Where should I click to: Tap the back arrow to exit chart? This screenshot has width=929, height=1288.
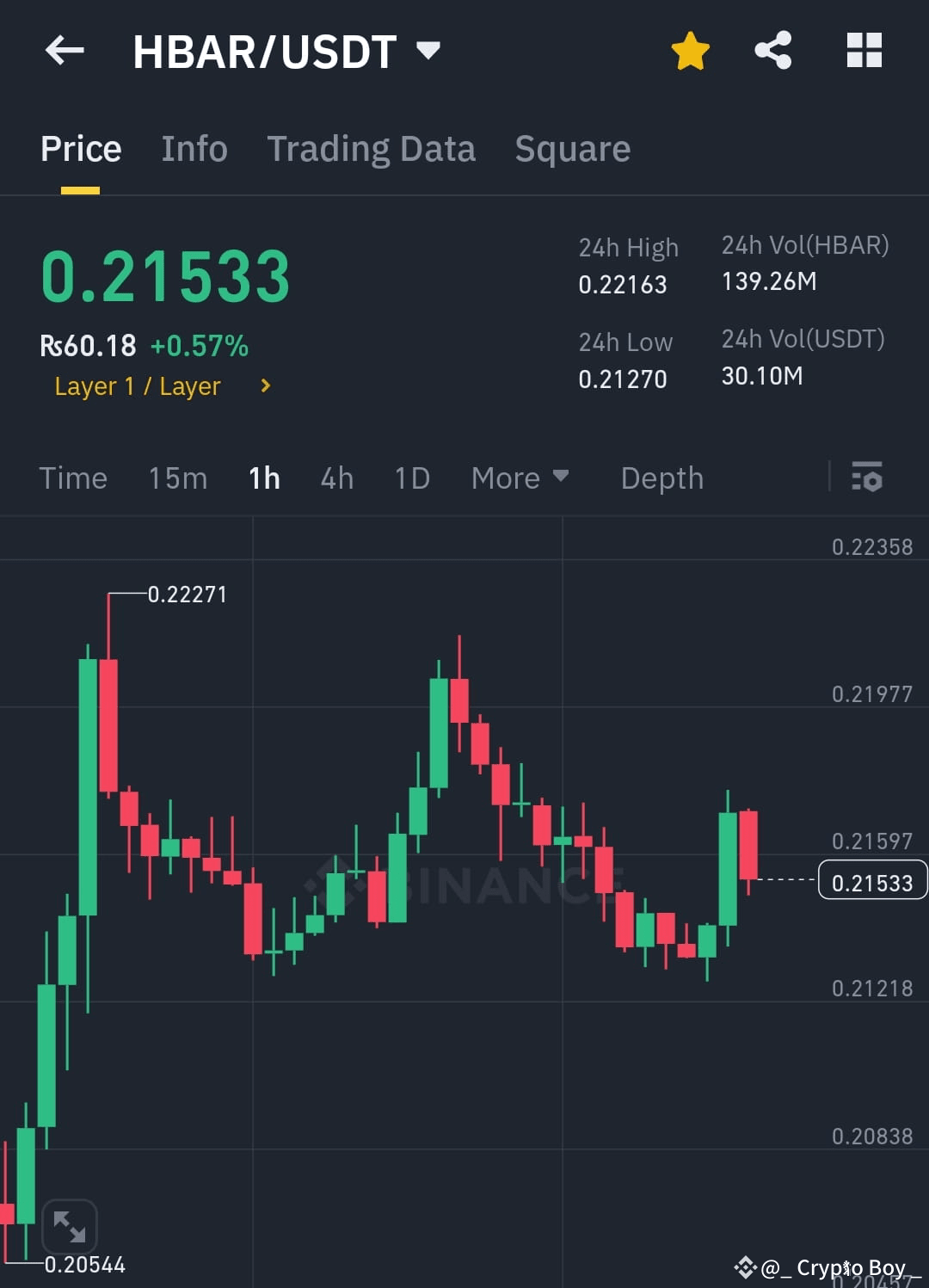(63, 50)
